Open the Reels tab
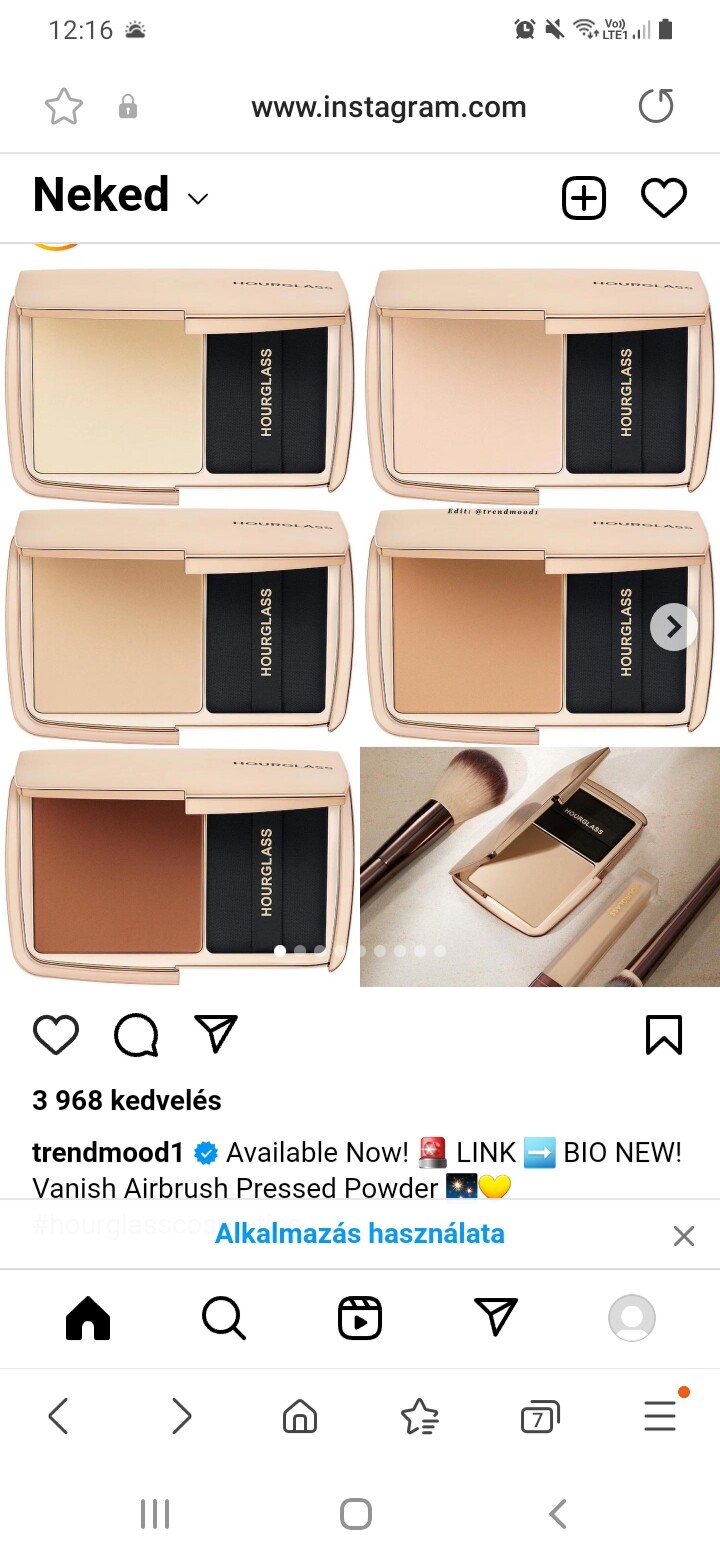 click(360, 1318)
